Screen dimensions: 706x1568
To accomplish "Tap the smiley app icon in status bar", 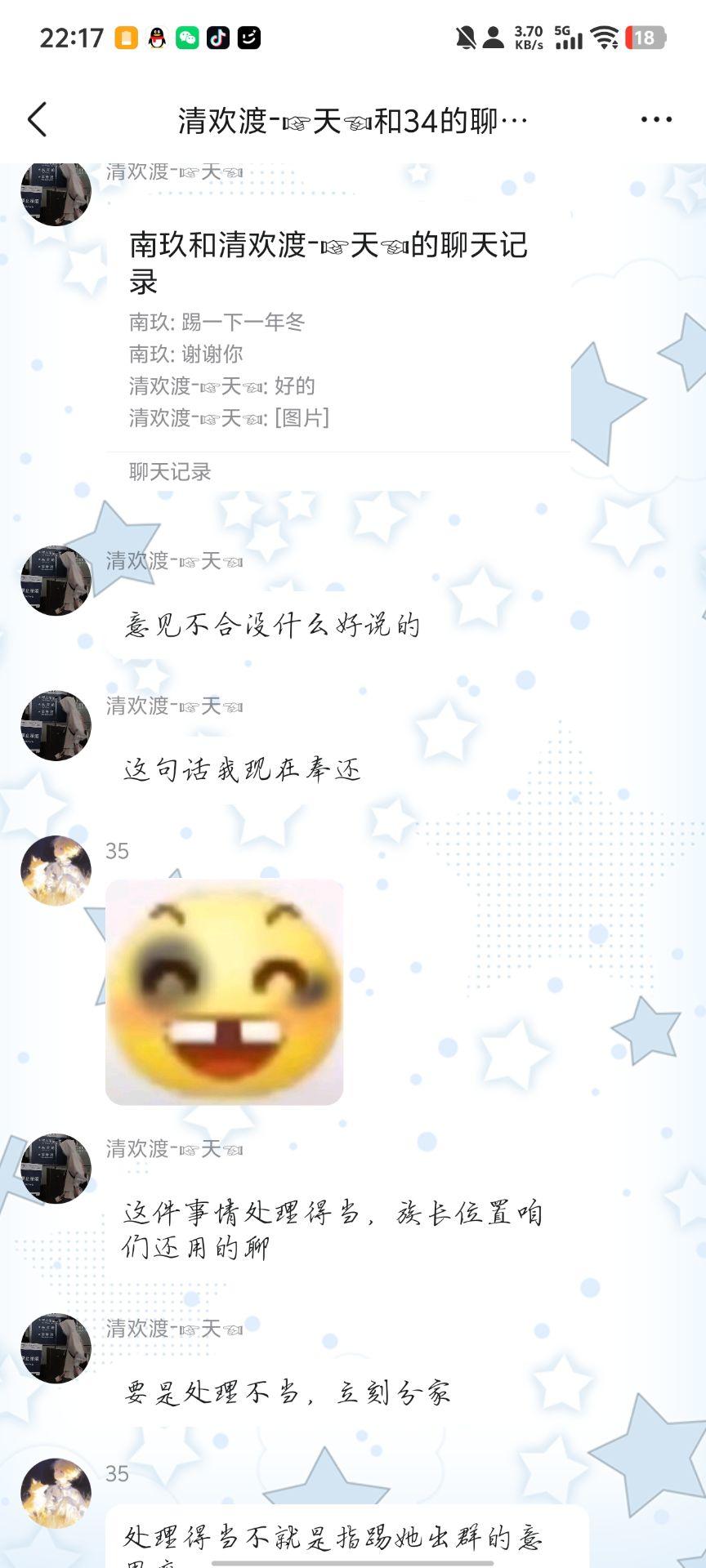I will coord(250,37).
